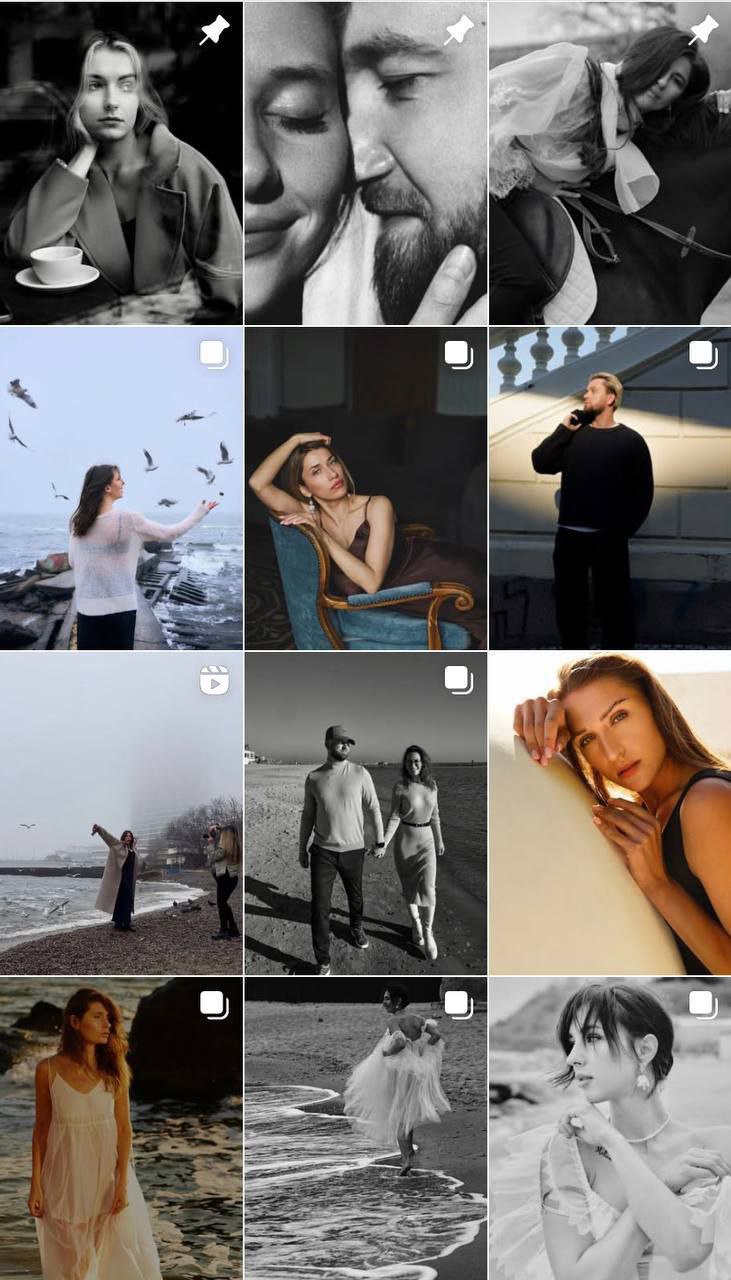Play the reel on the foggy beach

pos(121,813)
